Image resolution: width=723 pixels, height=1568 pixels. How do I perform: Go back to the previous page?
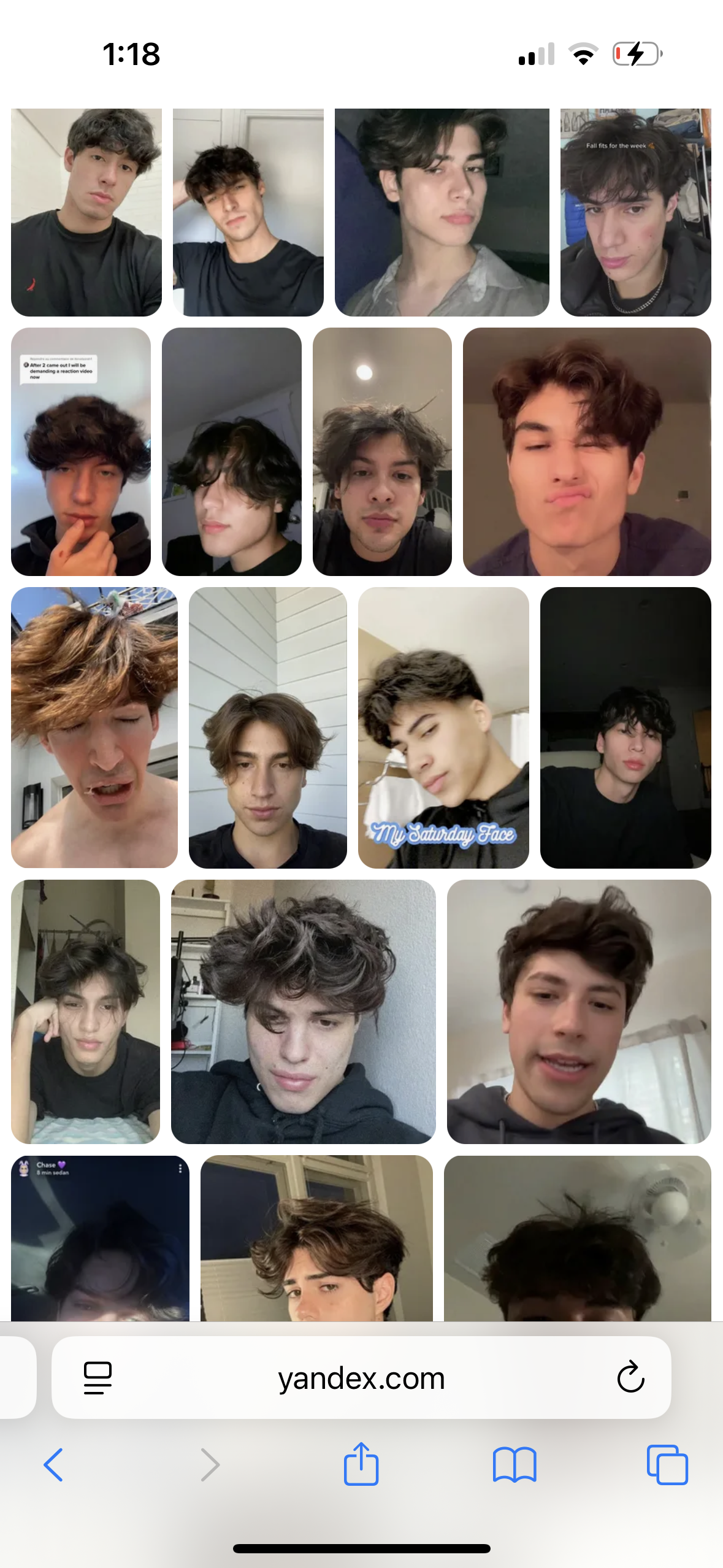tap(53, 1465)
